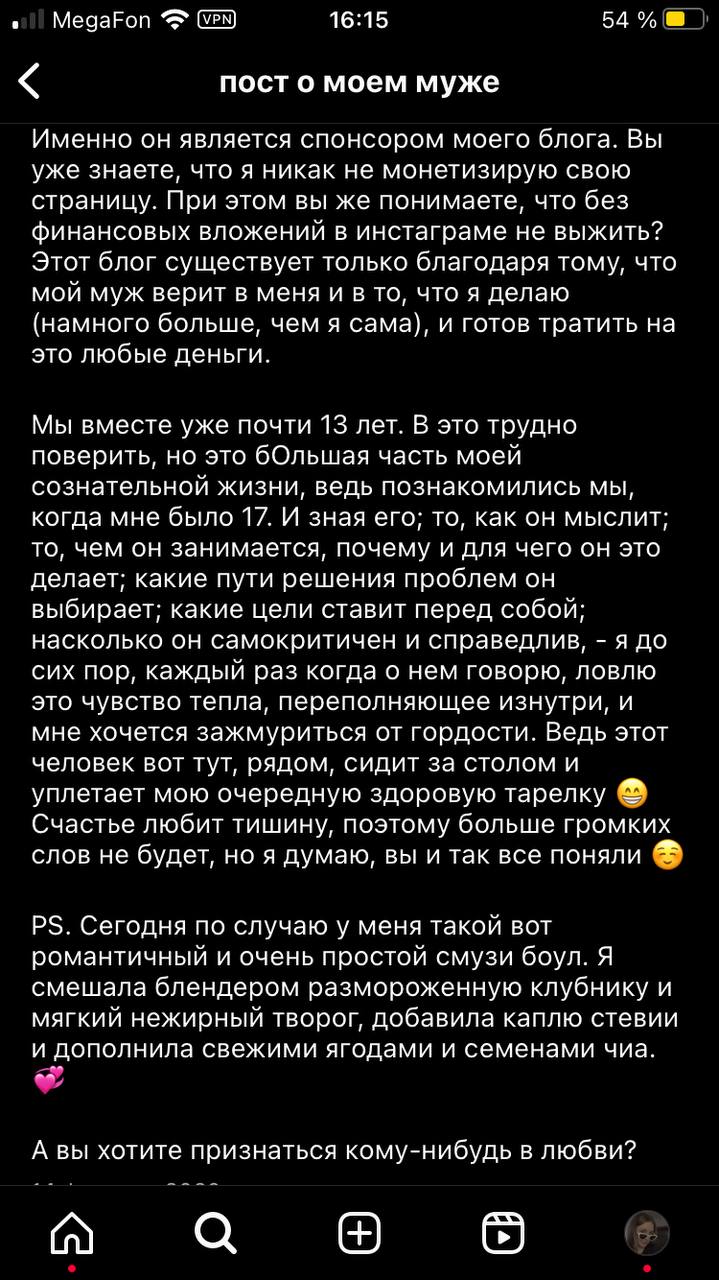The image size is (719, 1280).
Task: Go back from the post about my husband
Action: [30, 81]
